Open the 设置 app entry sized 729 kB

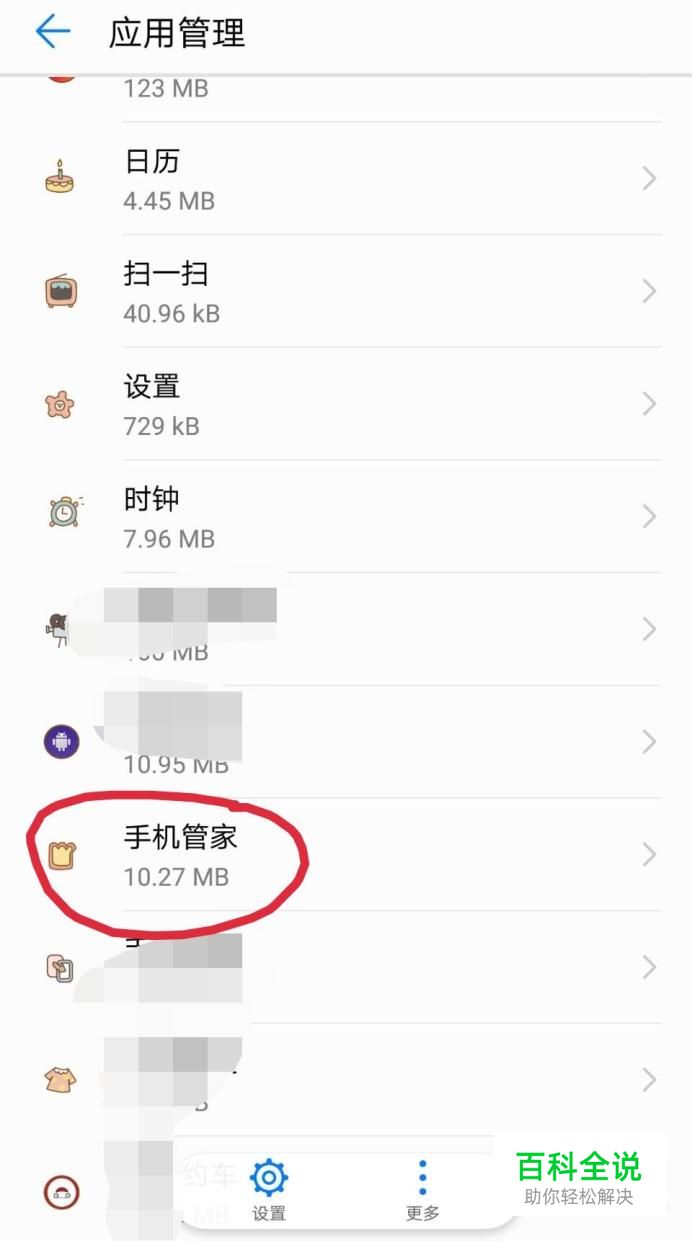(x=346, y=404)
